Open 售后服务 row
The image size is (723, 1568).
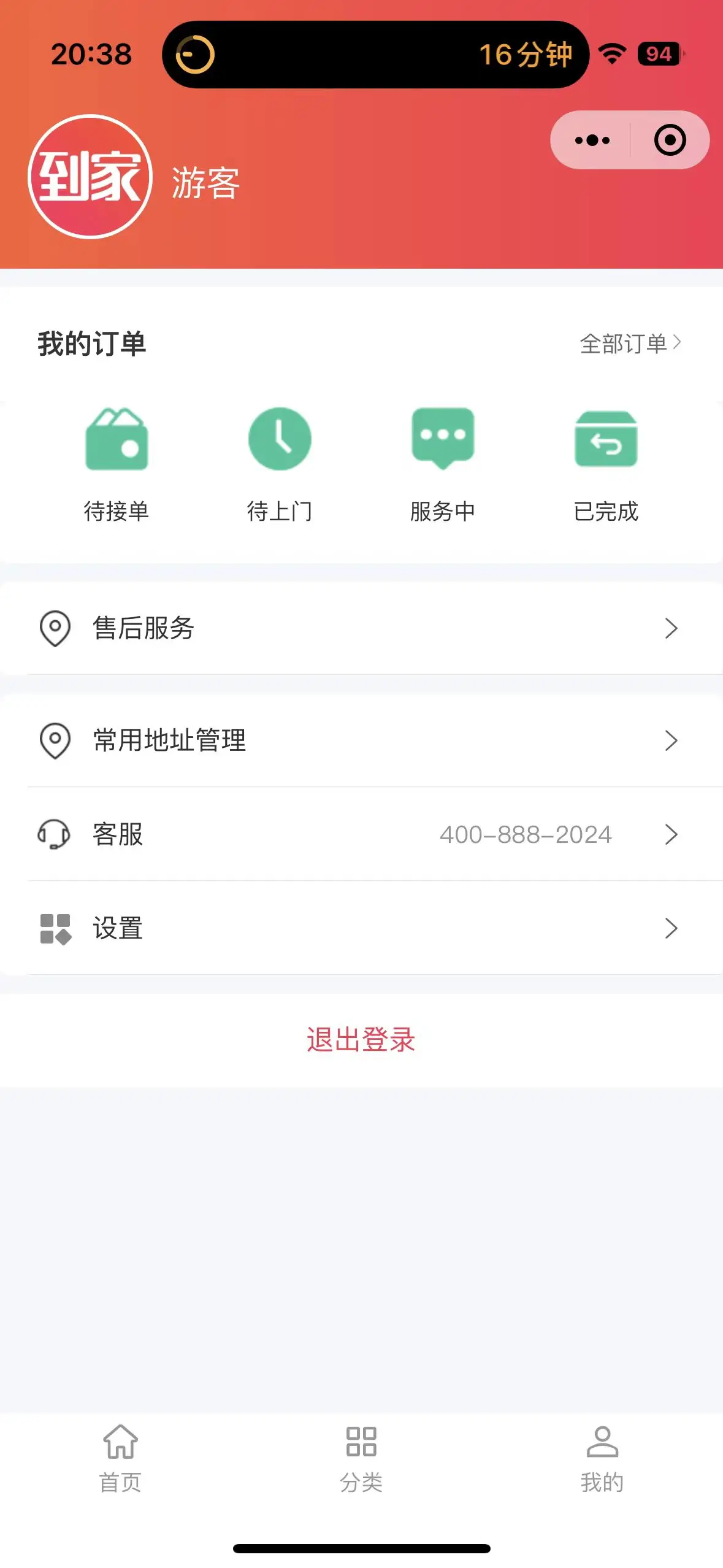point(361,628)
